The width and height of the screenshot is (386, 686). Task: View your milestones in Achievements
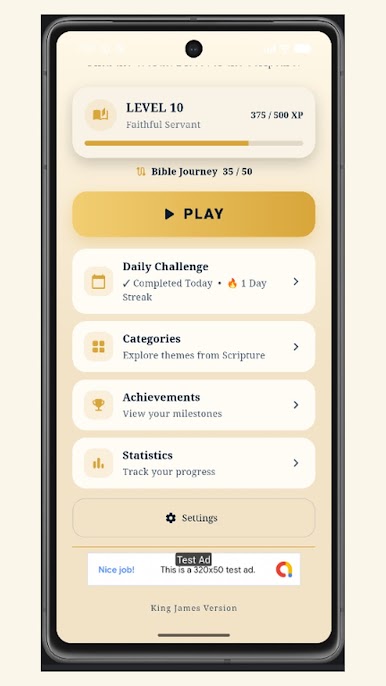tap(193, 405)
